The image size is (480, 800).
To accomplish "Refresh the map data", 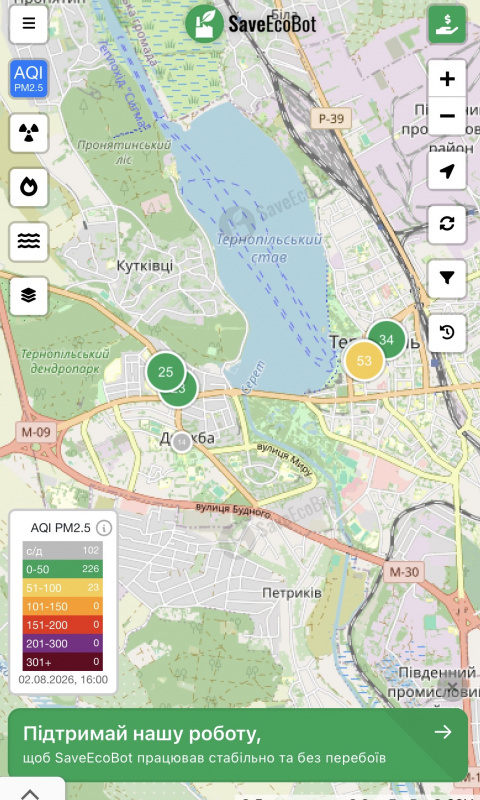I will (x=447, y=224).
